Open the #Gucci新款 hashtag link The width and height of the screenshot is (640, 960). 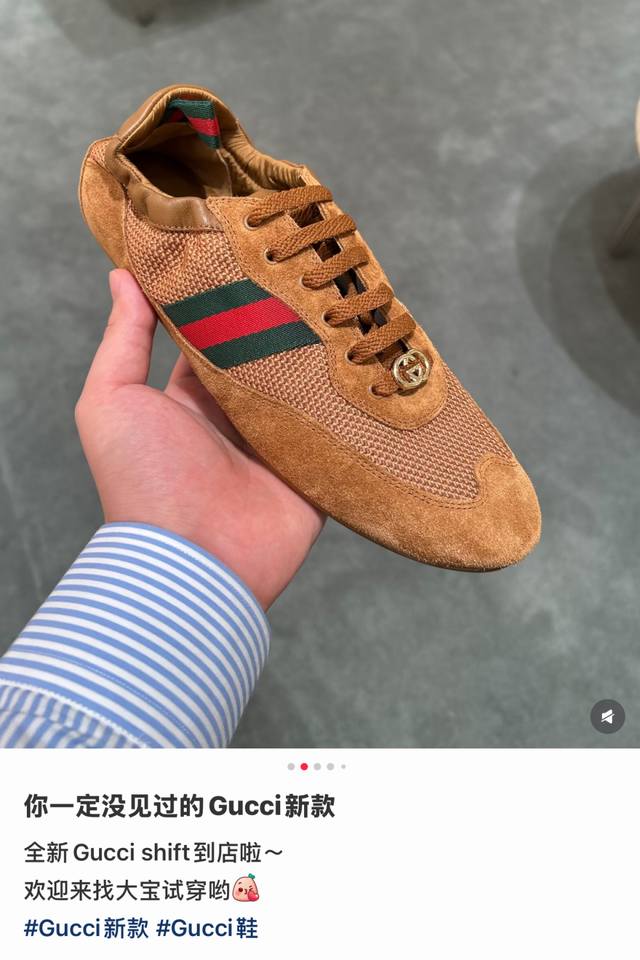86,927
